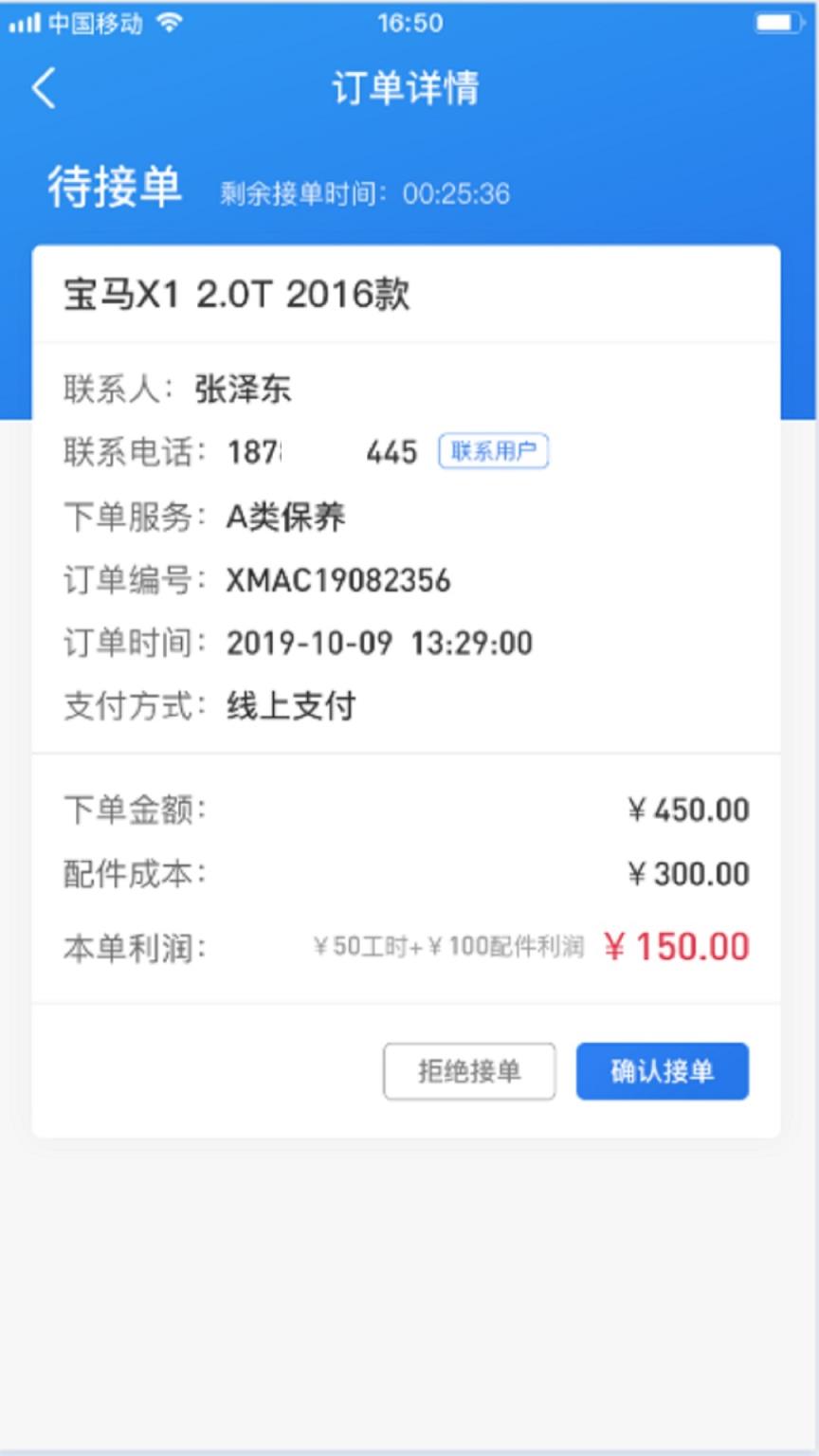Tap the service type A类保养
Viewport: 819px width, 1456px height.
285,517
